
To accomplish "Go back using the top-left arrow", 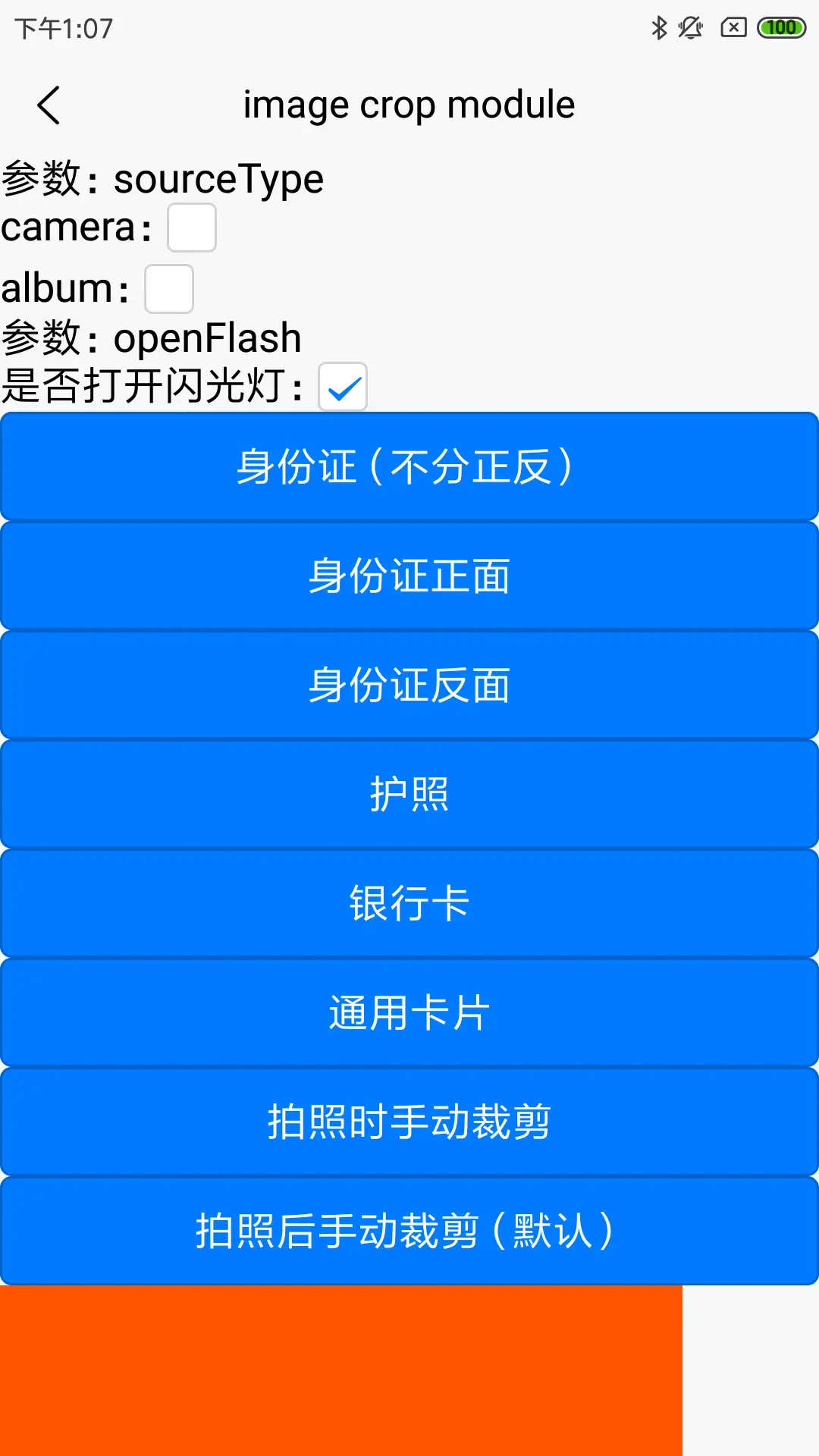I will 49,105.
